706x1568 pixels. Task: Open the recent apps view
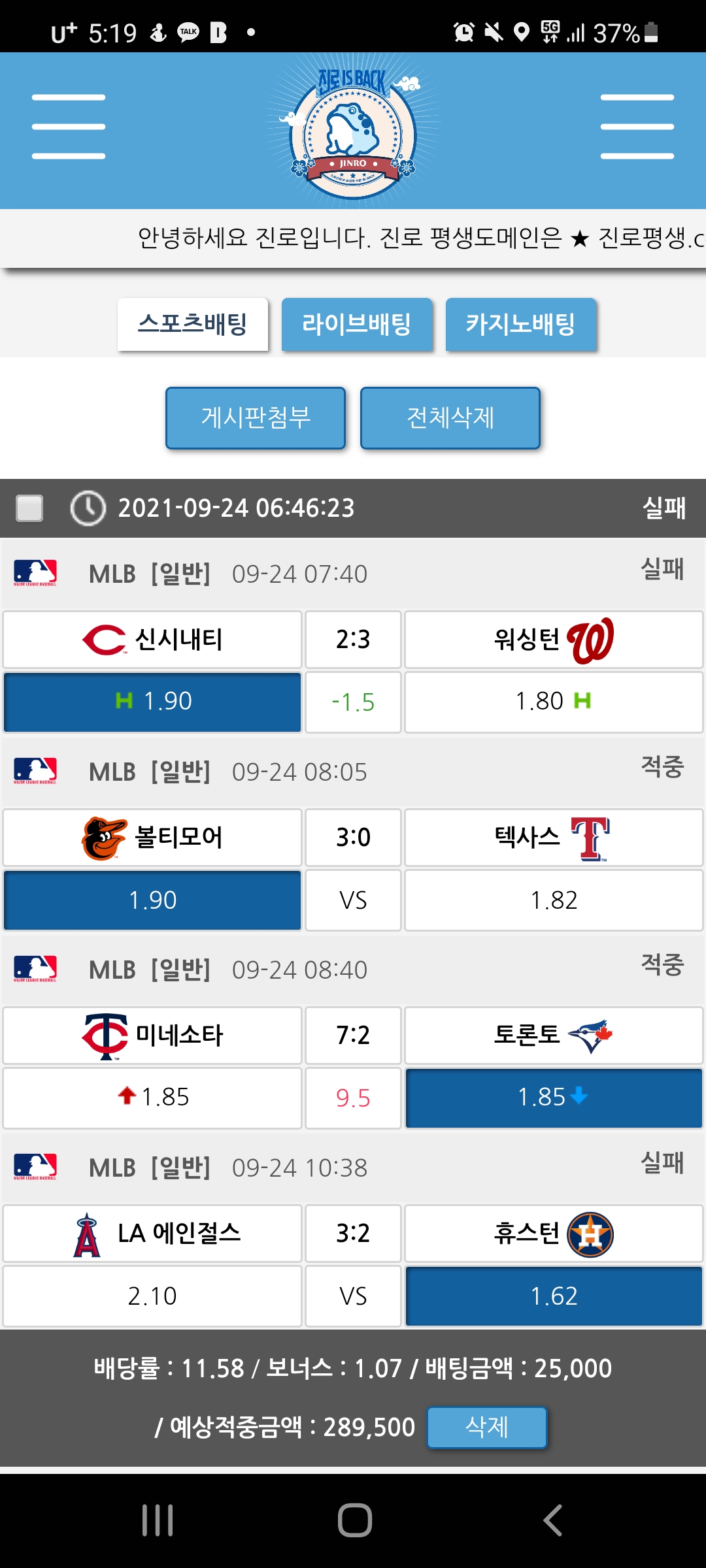(x=158, y=1520)
